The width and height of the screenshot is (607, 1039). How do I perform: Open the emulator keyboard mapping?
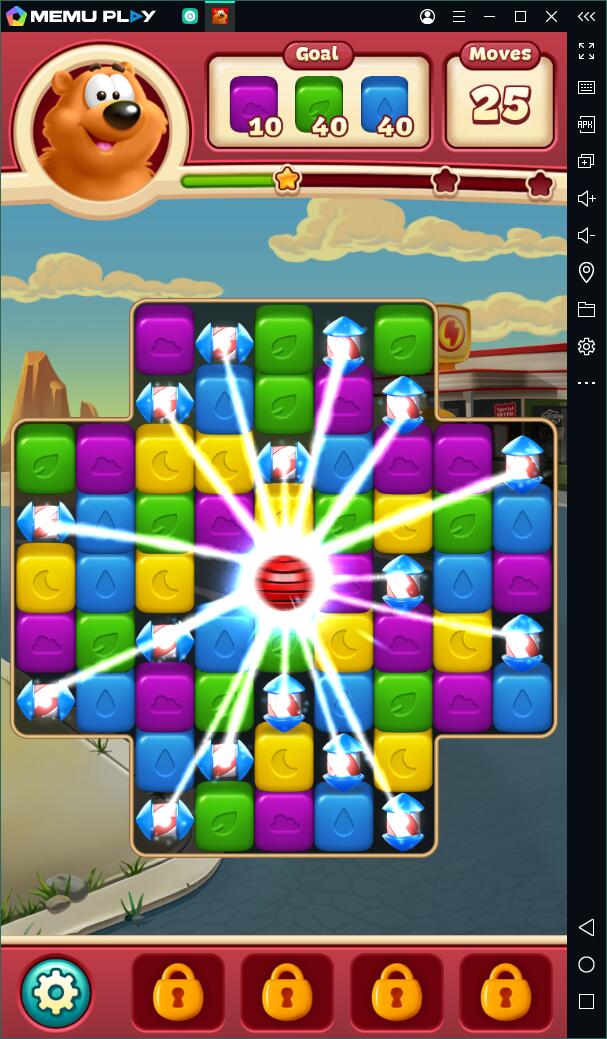click(586, 88)
